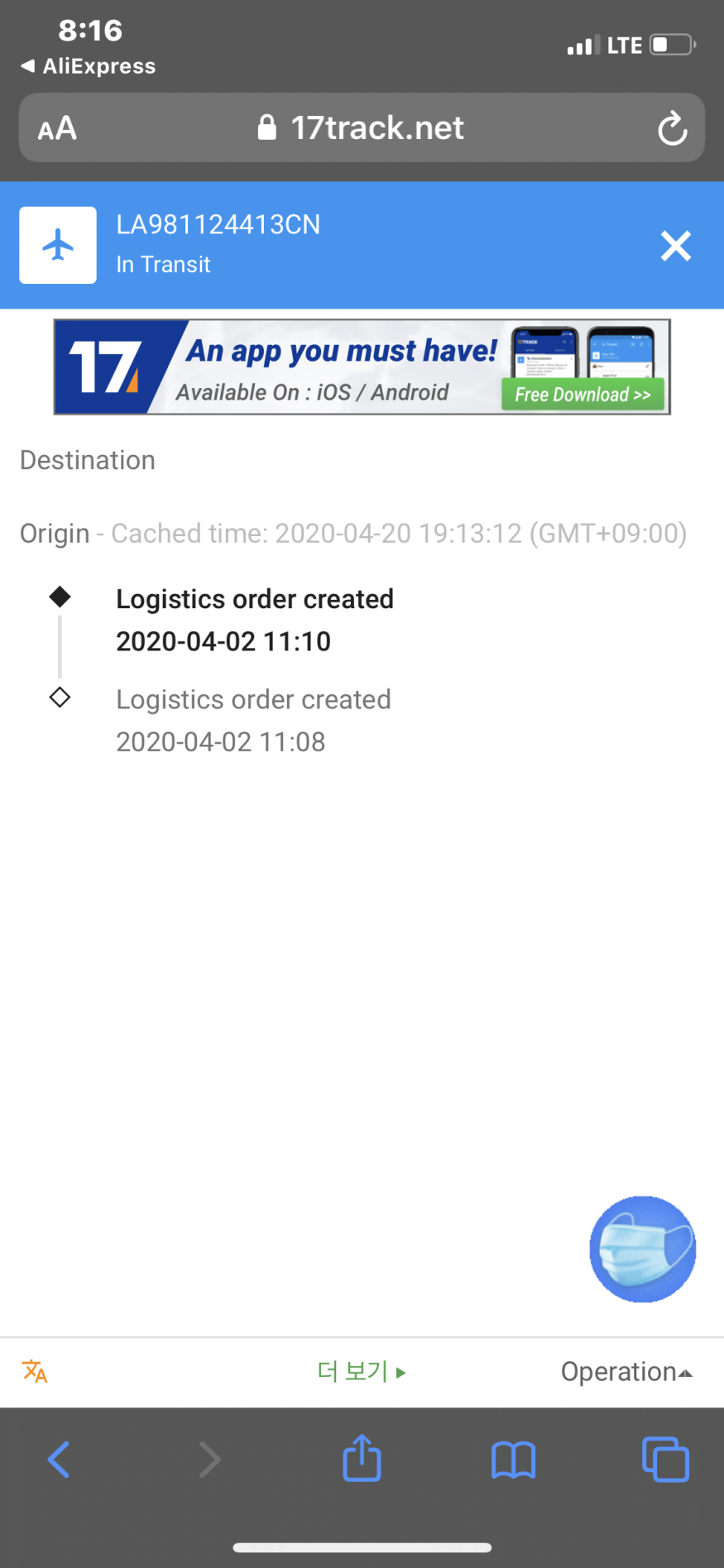Return to AliExpress app
Image resolution: width=724 pixels, height=1568 pixels.
click(89, 66)
